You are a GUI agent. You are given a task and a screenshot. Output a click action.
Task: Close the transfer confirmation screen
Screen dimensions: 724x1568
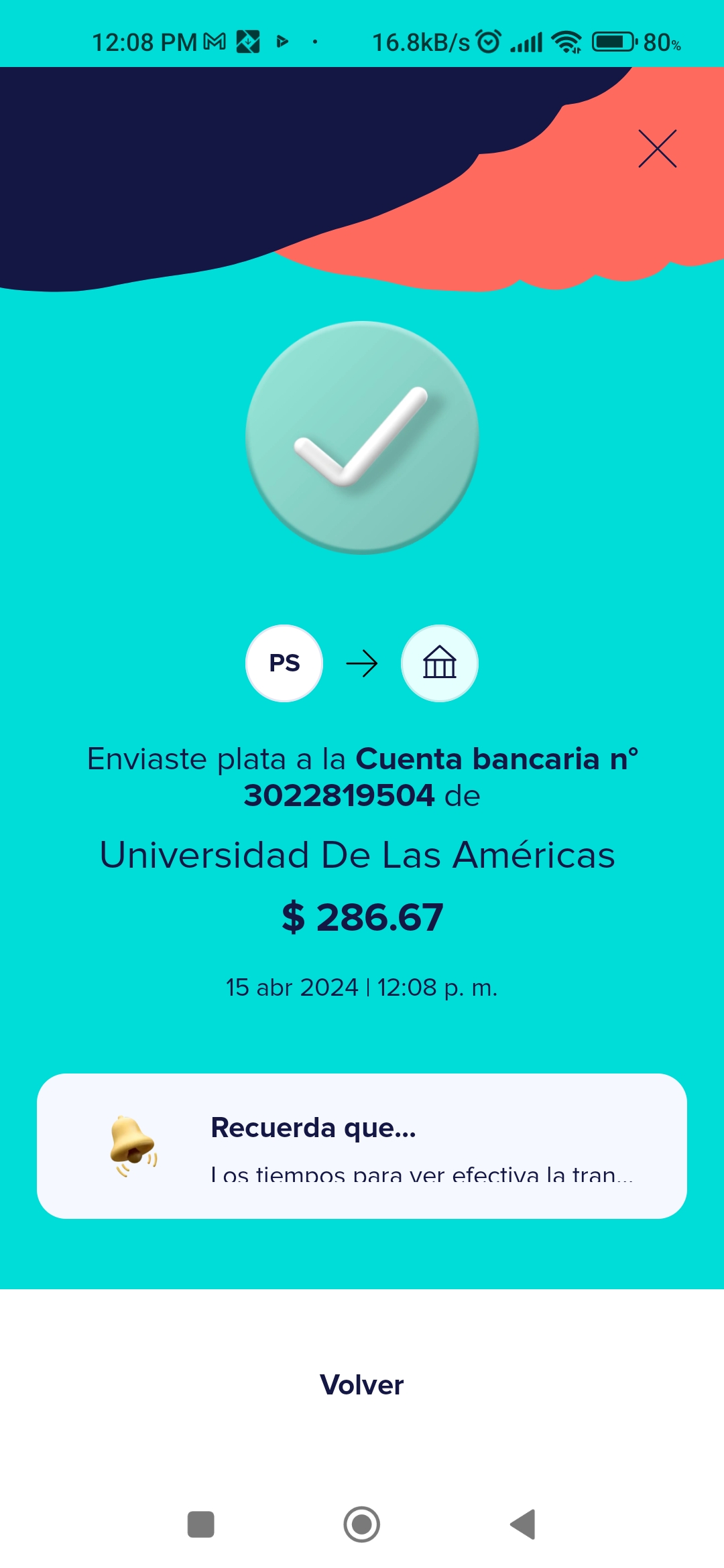[657, 148]
